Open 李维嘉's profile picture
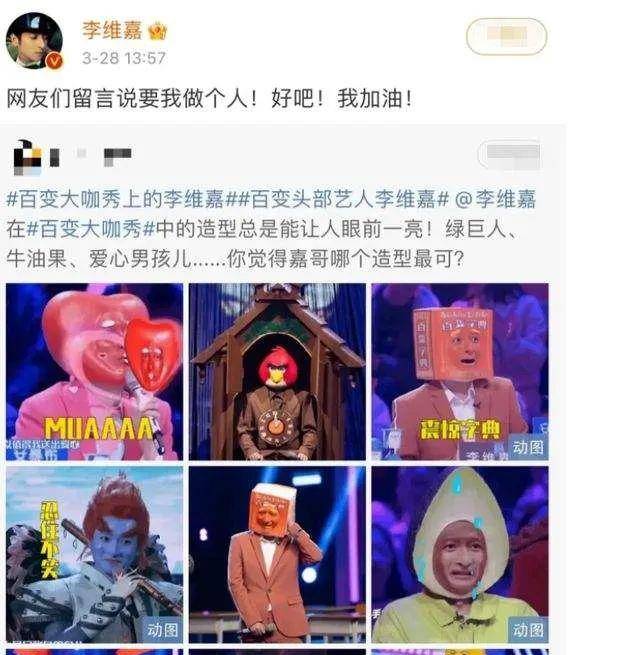Viewport: 640px width, 655px height. pos(34,40)
